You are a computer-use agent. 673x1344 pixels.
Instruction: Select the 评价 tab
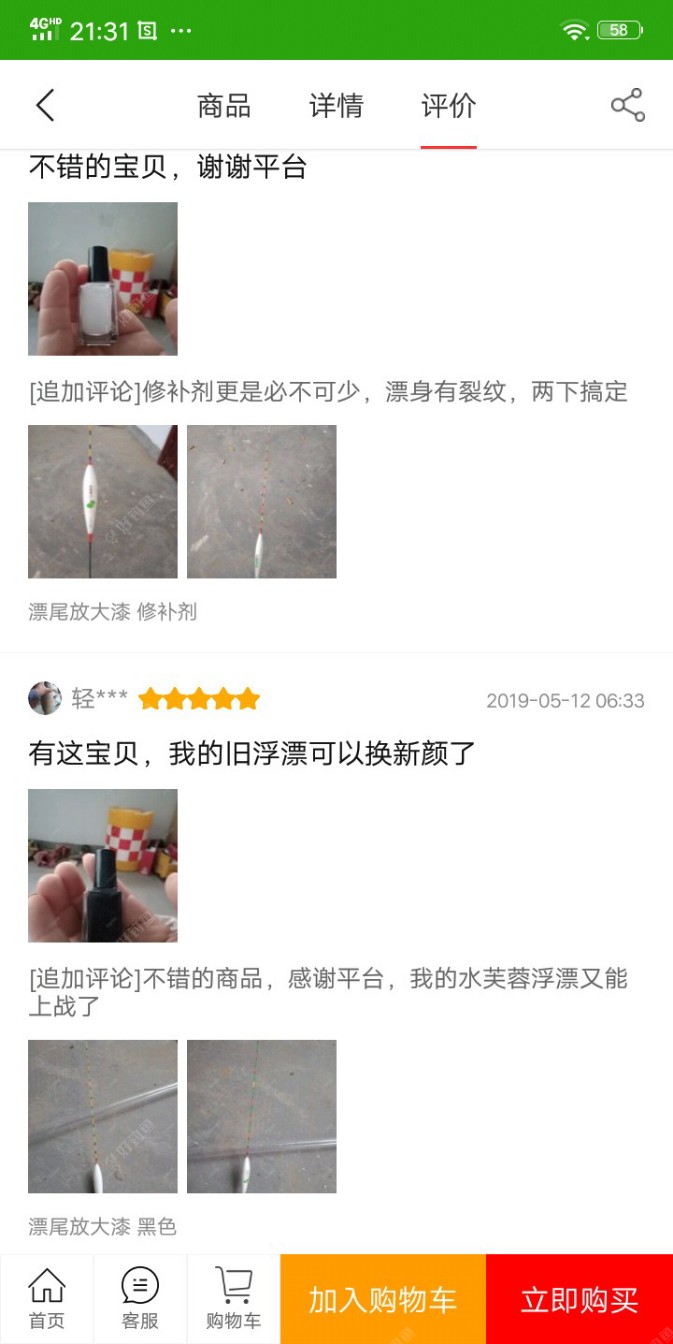coord(448,105)
